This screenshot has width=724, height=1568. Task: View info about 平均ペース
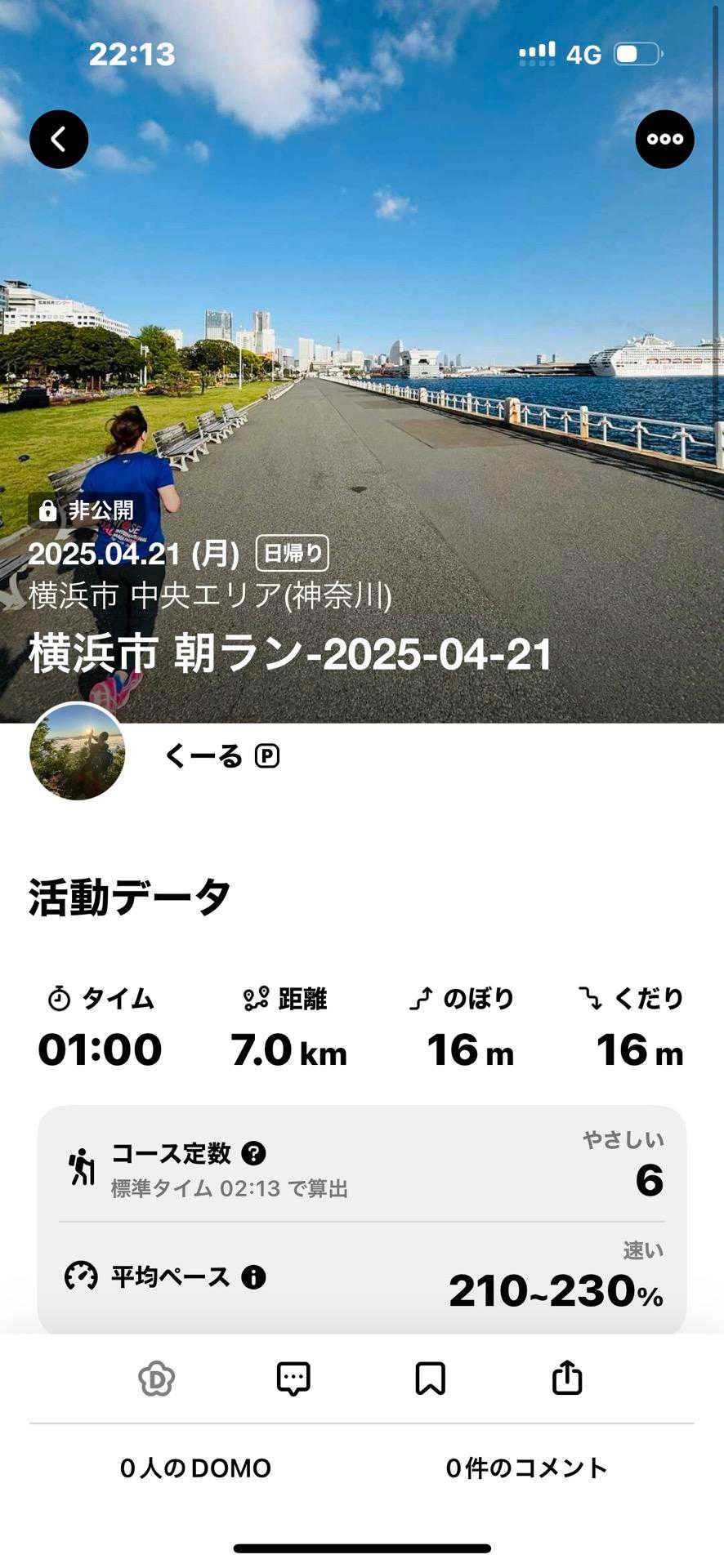(253, 1276)
